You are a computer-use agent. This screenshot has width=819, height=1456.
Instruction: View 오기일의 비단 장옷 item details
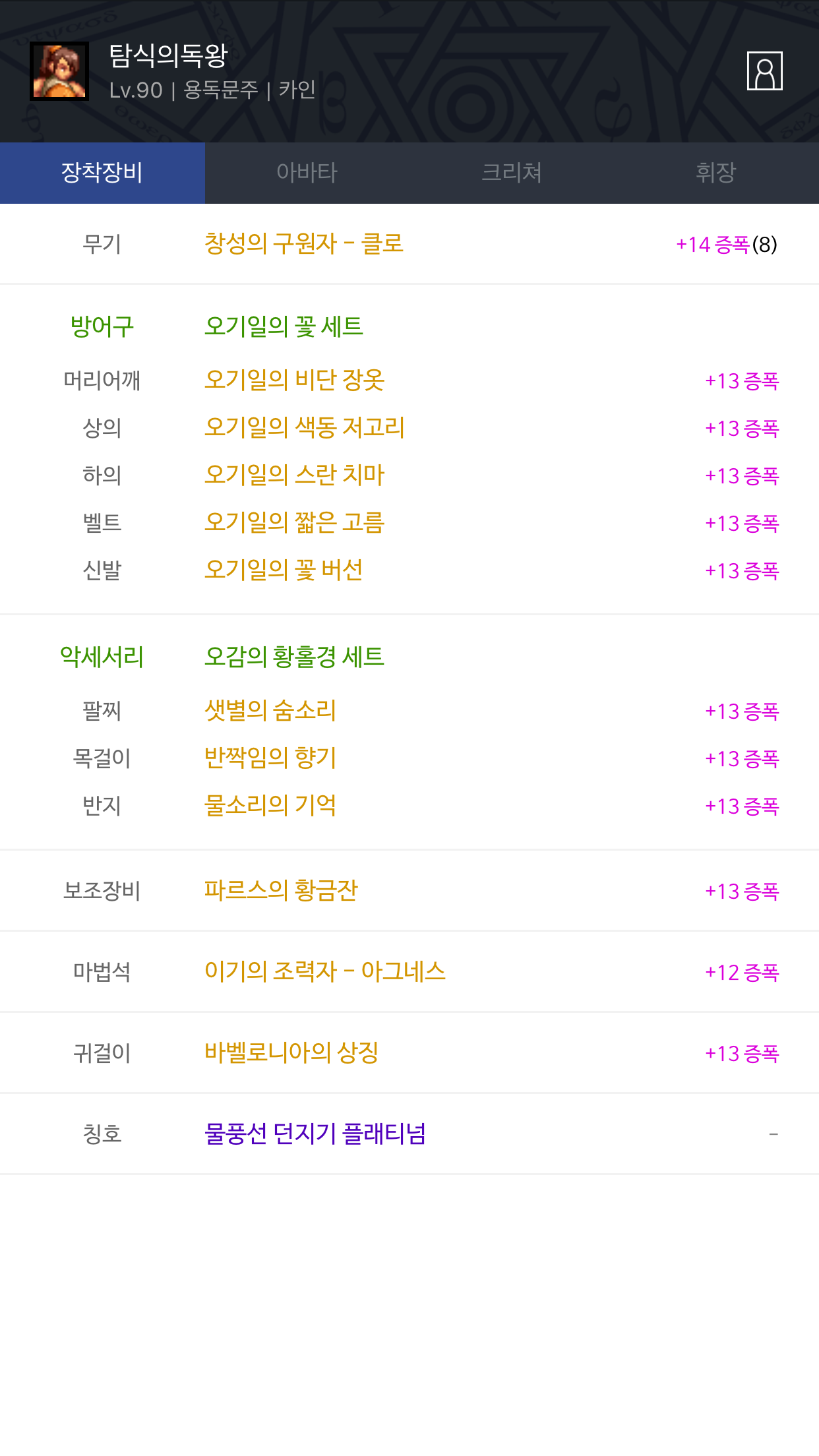click(294, 380)
